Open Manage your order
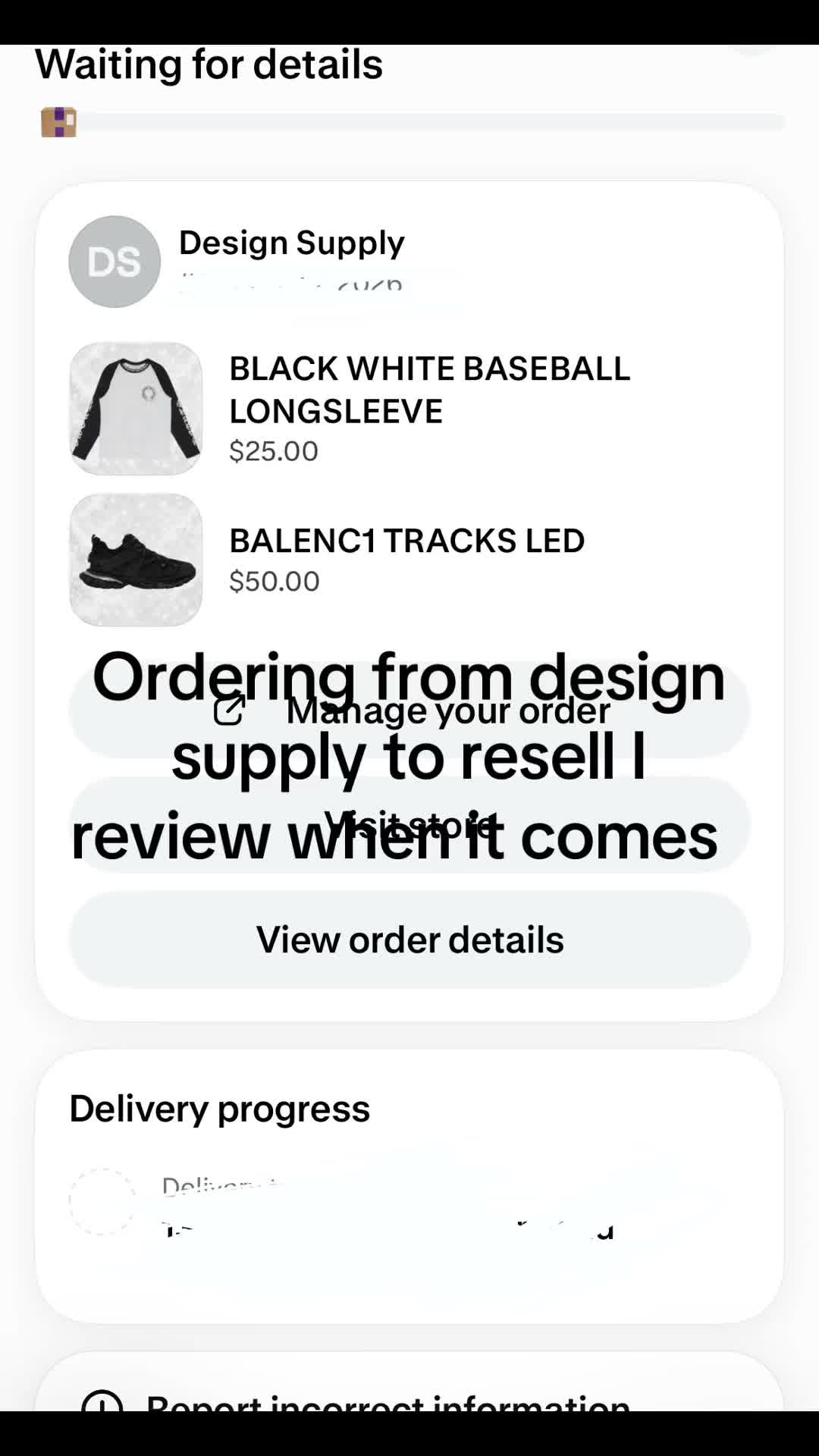This screenshot has height=1456, width=819. click(409, 710)
